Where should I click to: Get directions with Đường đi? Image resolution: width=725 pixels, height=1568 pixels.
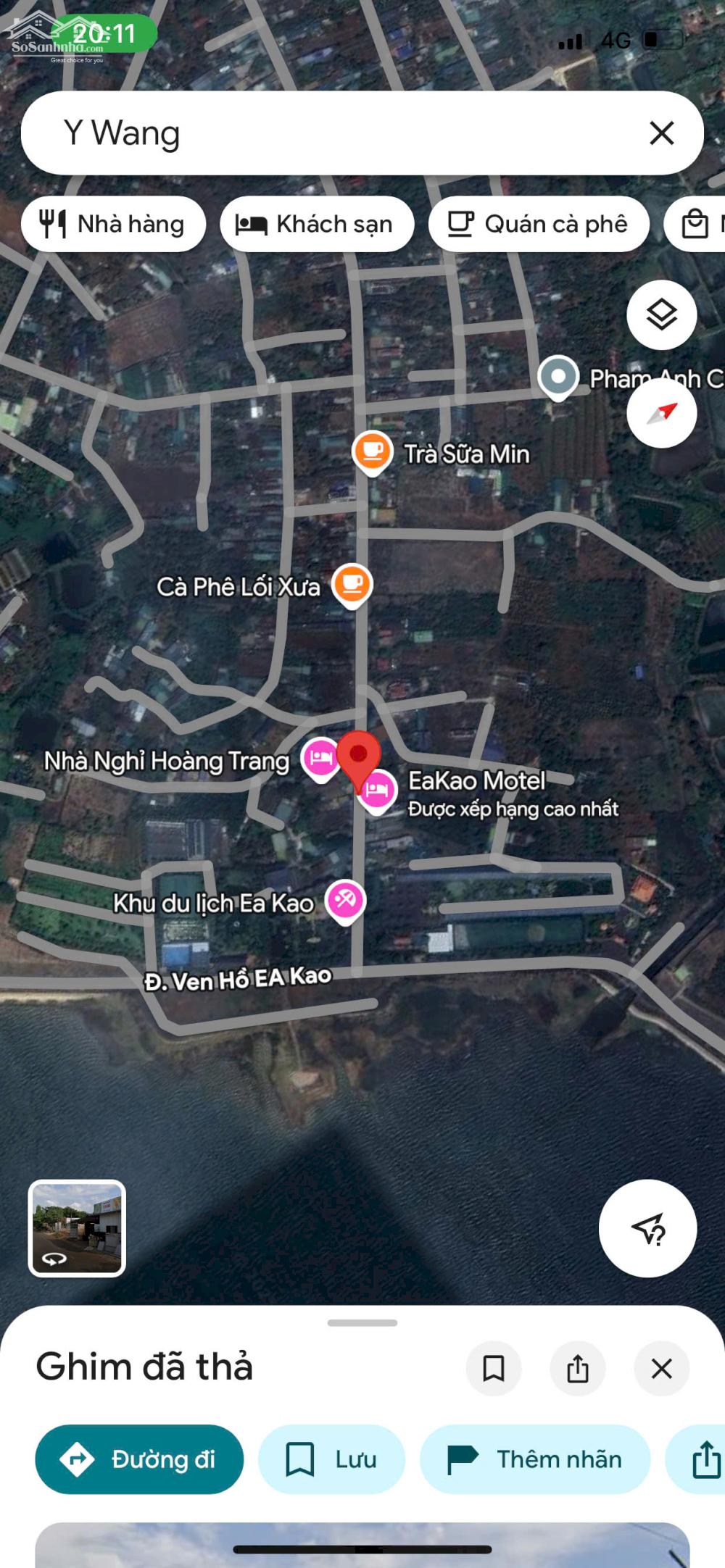coord(139,1459)
